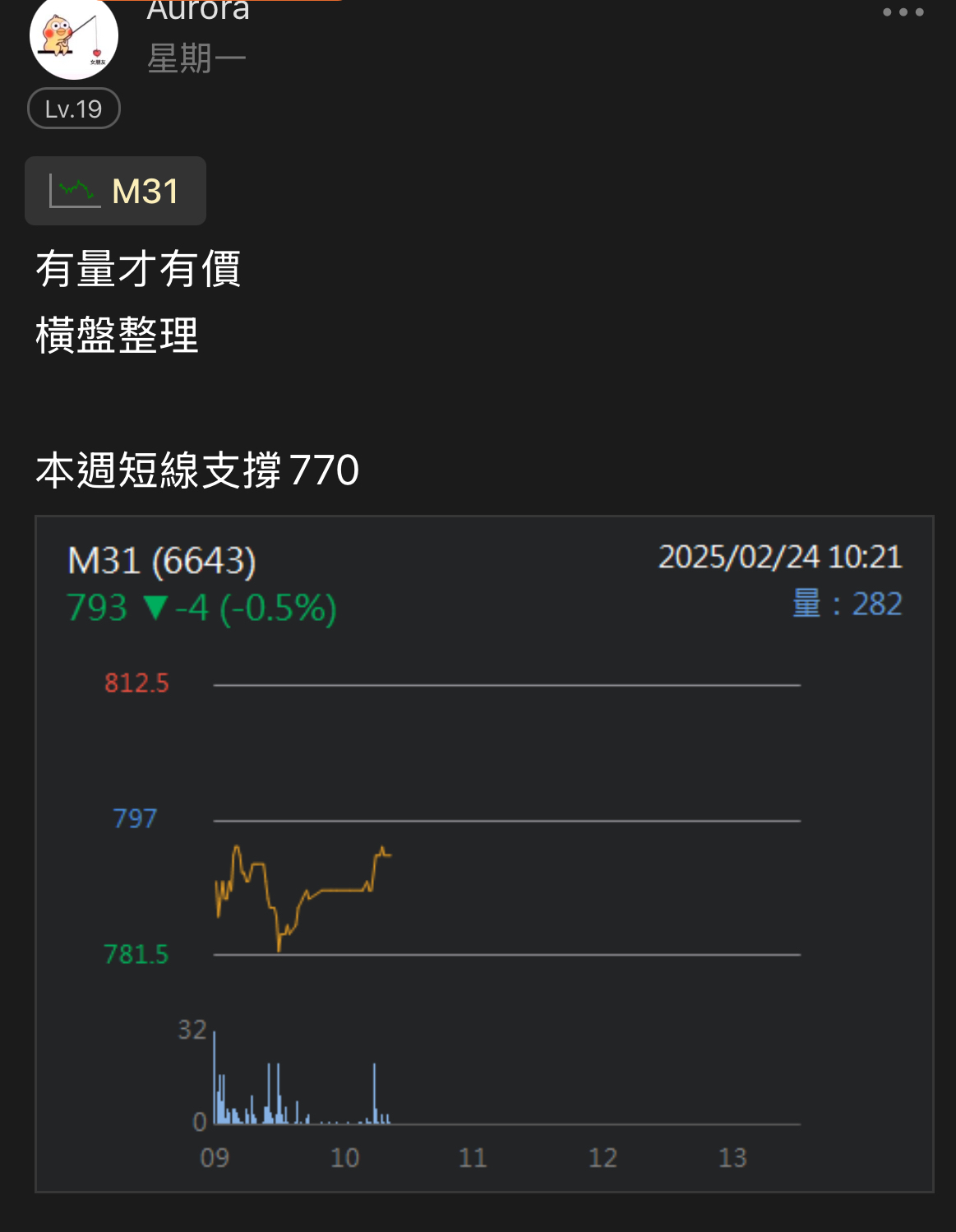This screenshot has height=1232, width=956.
Task: Select the 星期一 post time label
Action: (195, 54)
